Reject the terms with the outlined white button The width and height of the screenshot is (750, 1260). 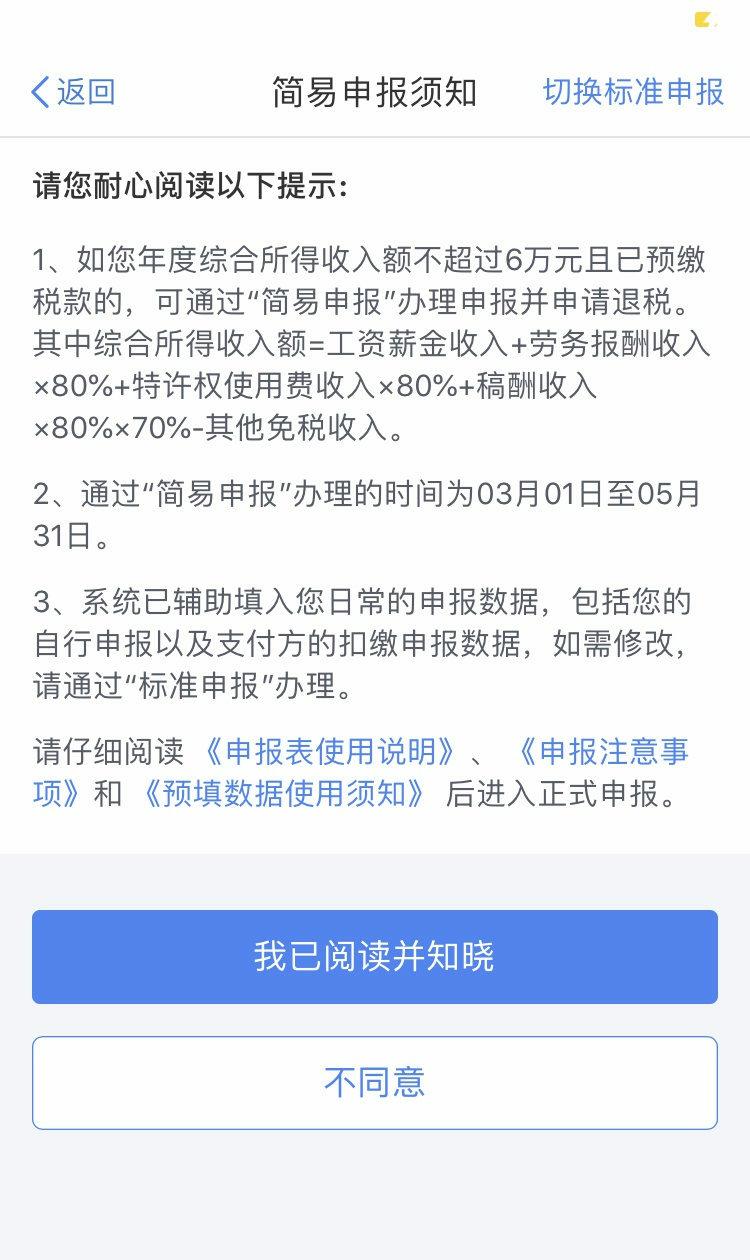tap(375, 1082)
